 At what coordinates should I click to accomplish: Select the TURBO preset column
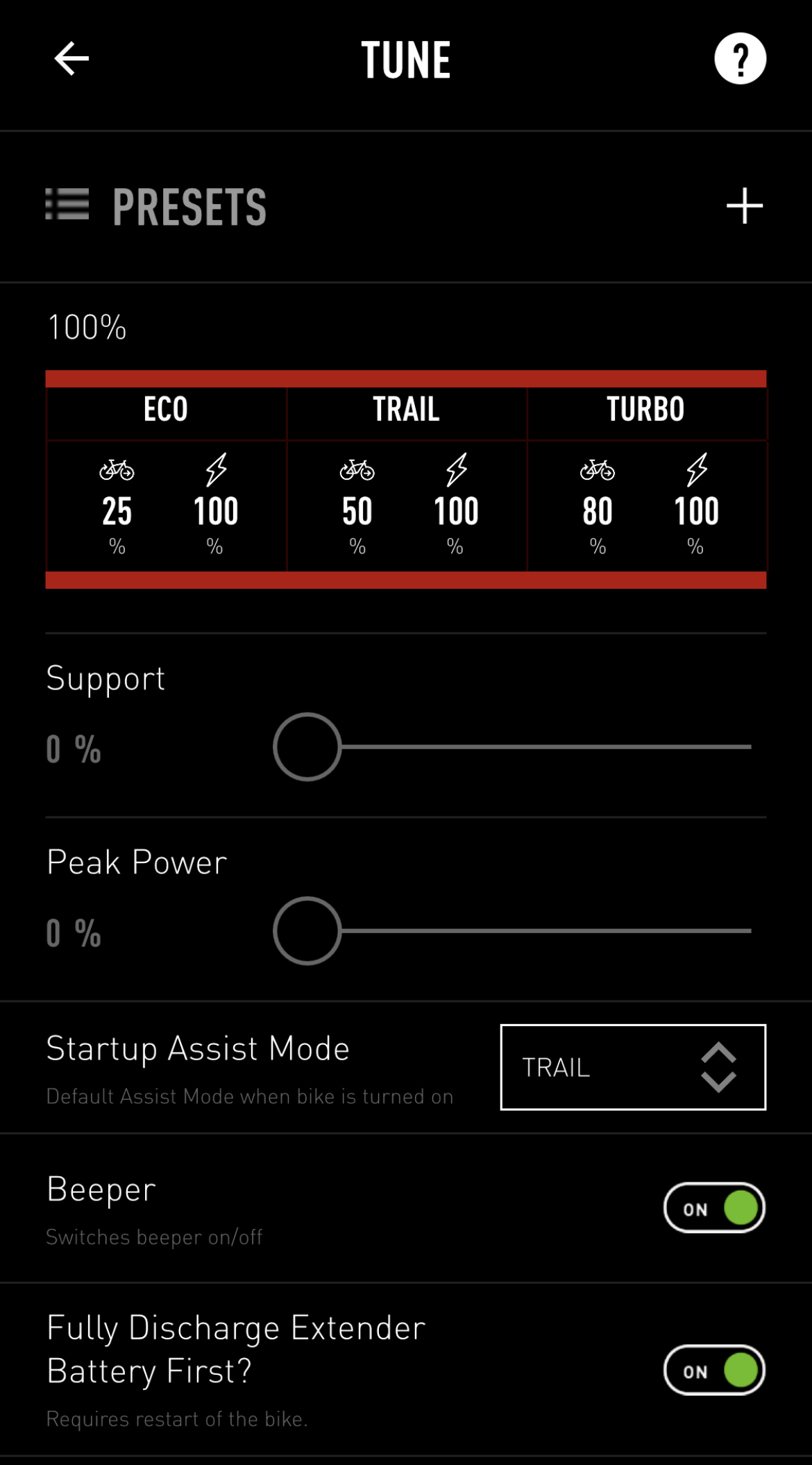point(645,410)
